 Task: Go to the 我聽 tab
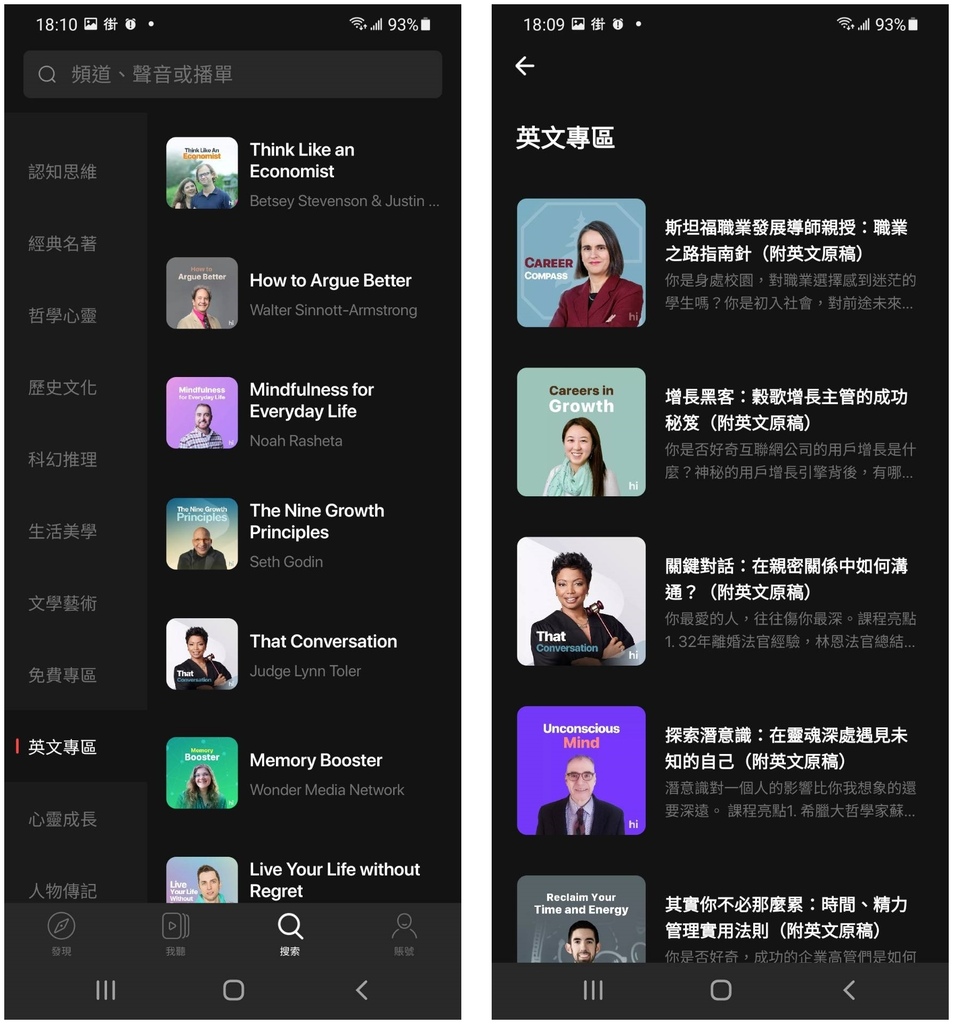[x=176, y=933]
